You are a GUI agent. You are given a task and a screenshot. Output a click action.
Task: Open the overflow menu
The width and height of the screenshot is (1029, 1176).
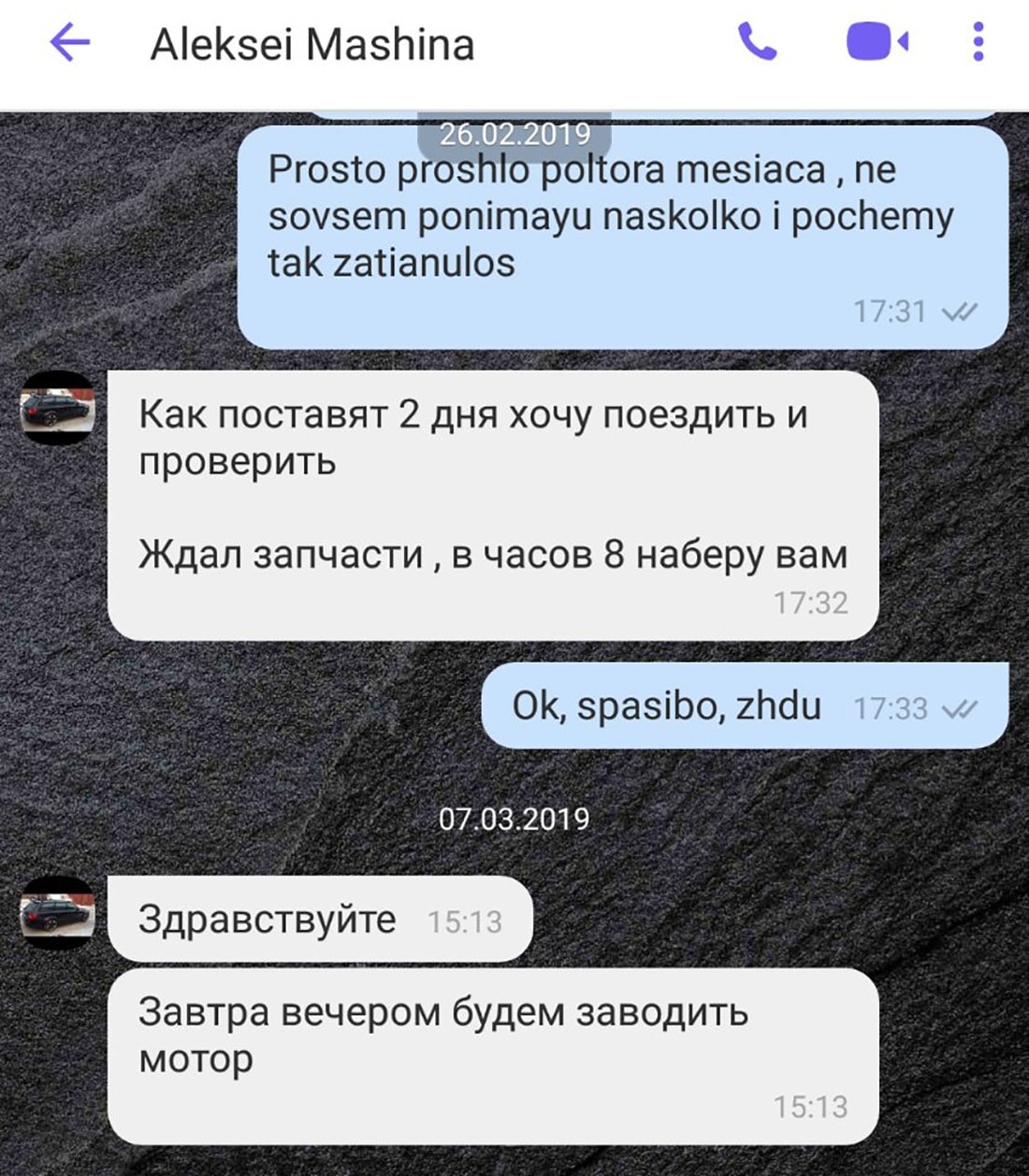click(x=978, y=43)
